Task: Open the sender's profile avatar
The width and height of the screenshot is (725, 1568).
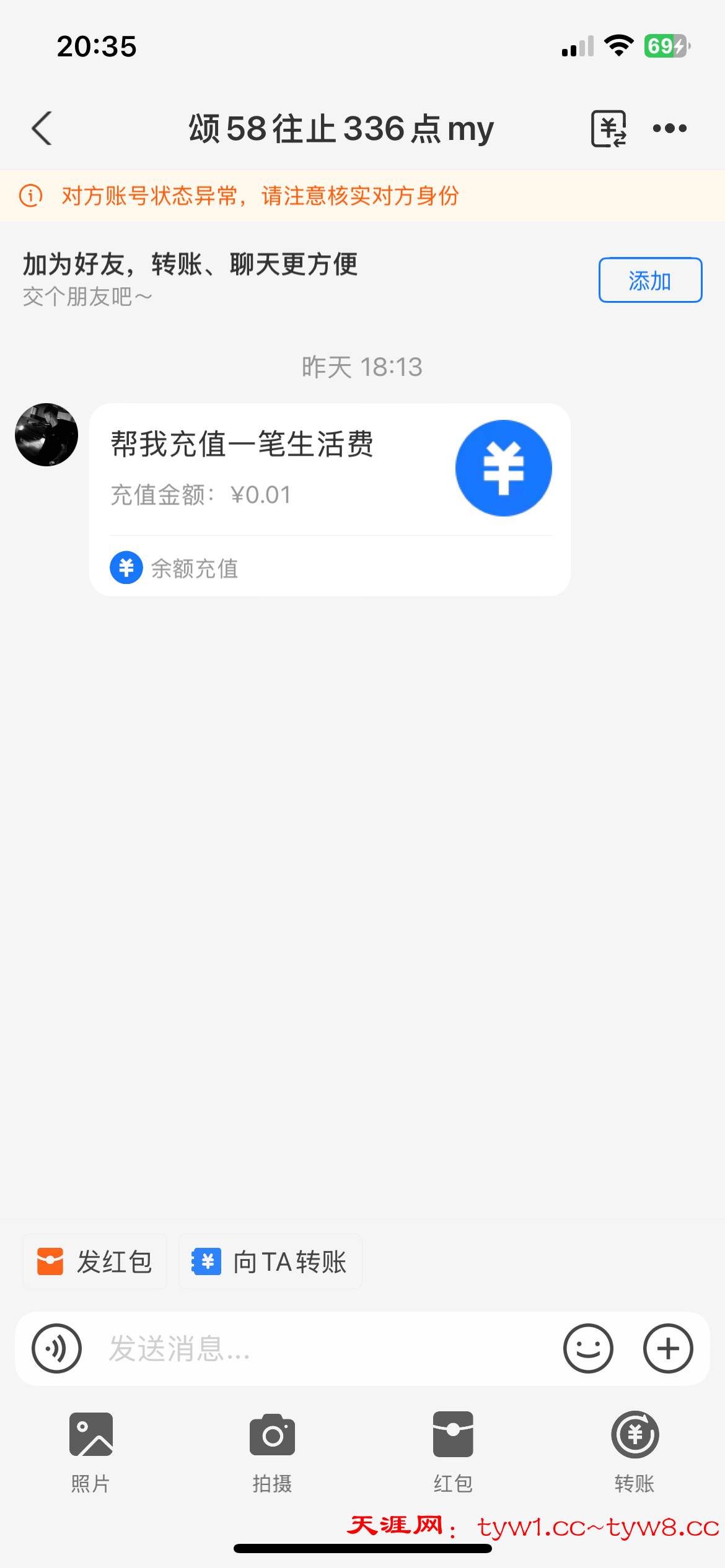Action: tap(46, 435)
